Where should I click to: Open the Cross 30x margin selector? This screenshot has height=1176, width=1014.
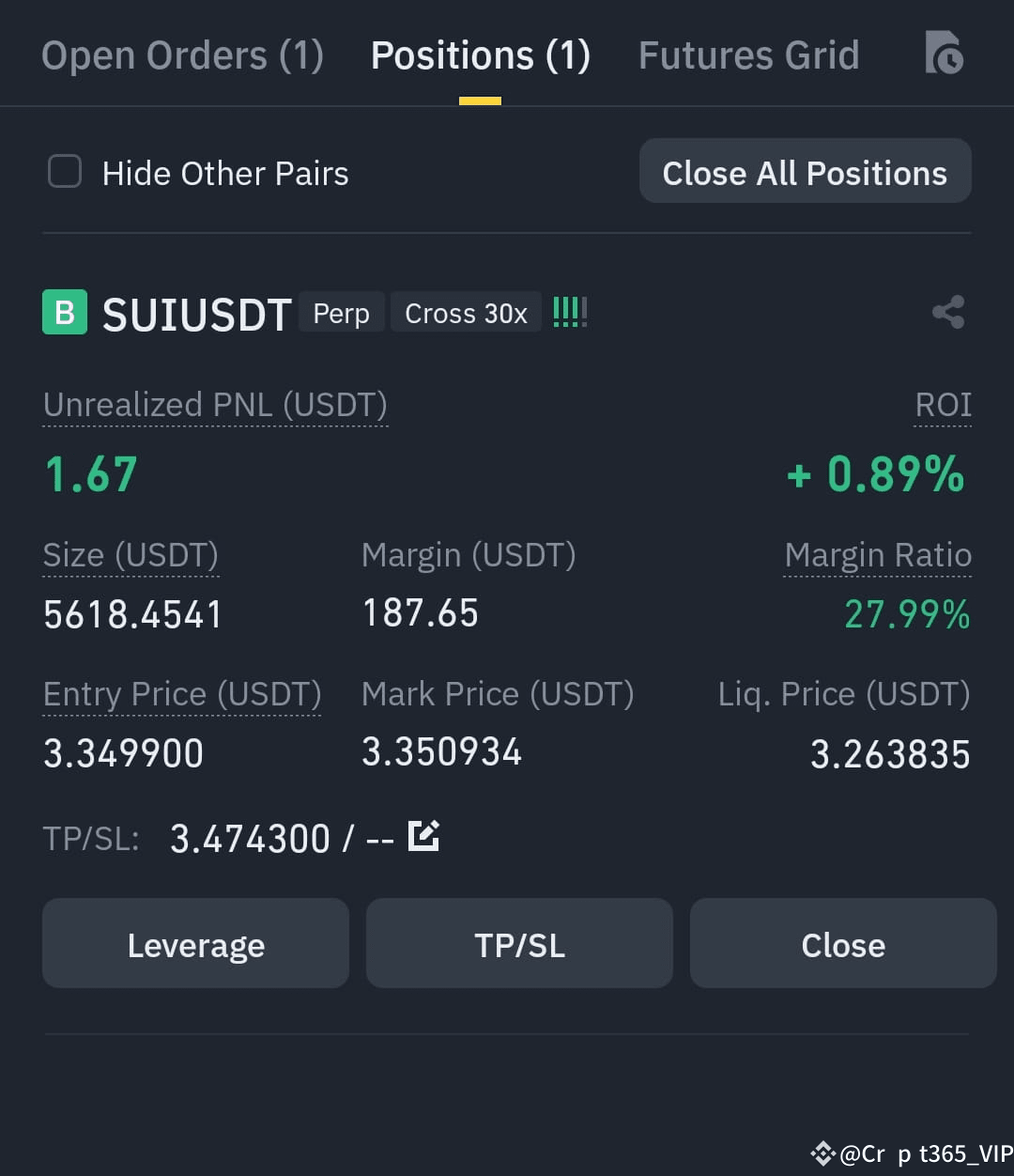point(466,312)
